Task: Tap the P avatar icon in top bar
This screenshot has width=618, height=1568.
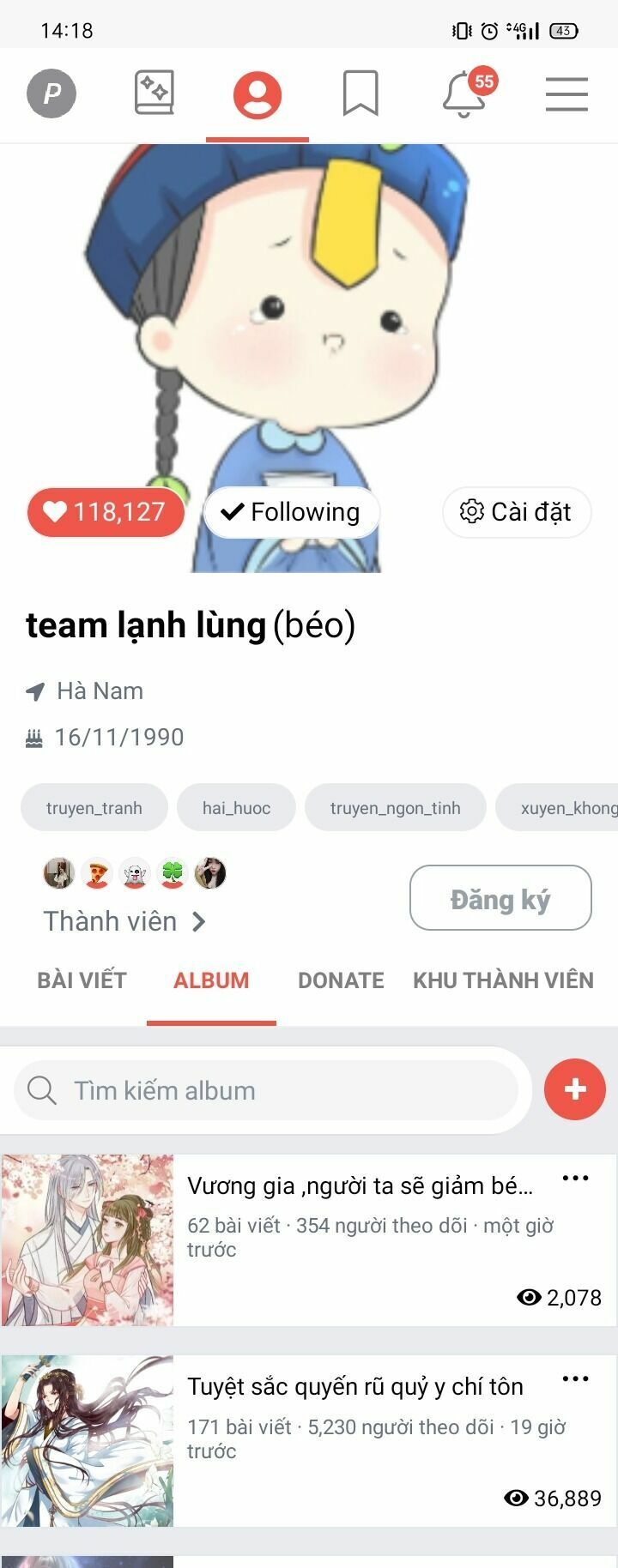Action: click(51, 94)
